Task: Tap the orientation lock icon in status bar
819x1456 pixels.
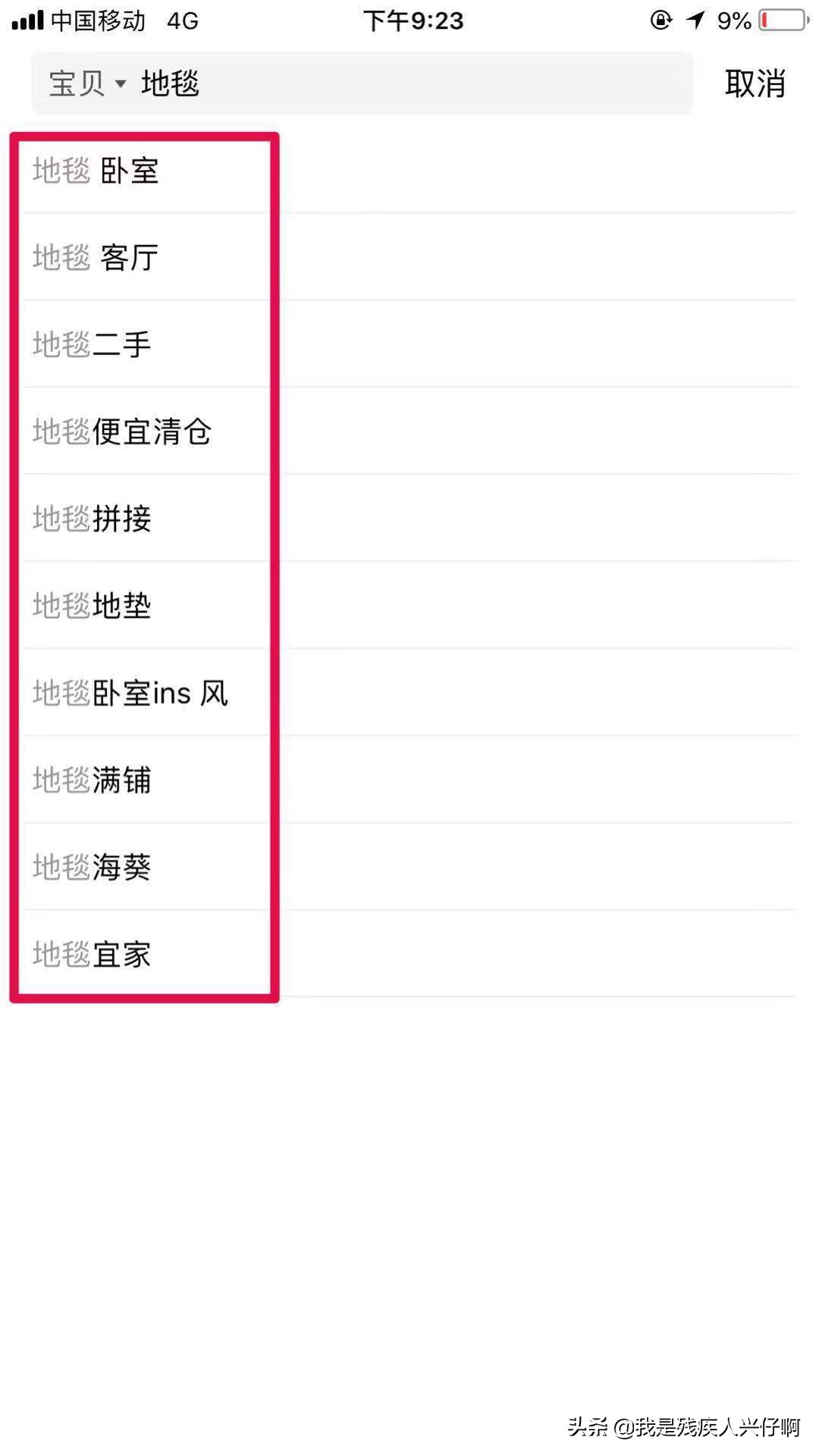Action: [x=661, y=20]
